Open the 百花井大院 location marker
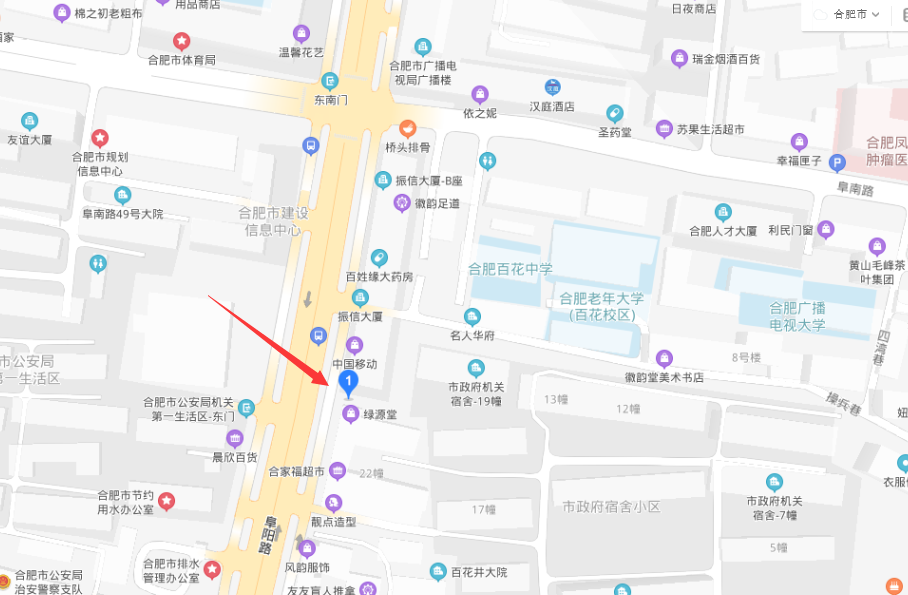The width and height of the screenshot is (908, 595). (437, 572)
